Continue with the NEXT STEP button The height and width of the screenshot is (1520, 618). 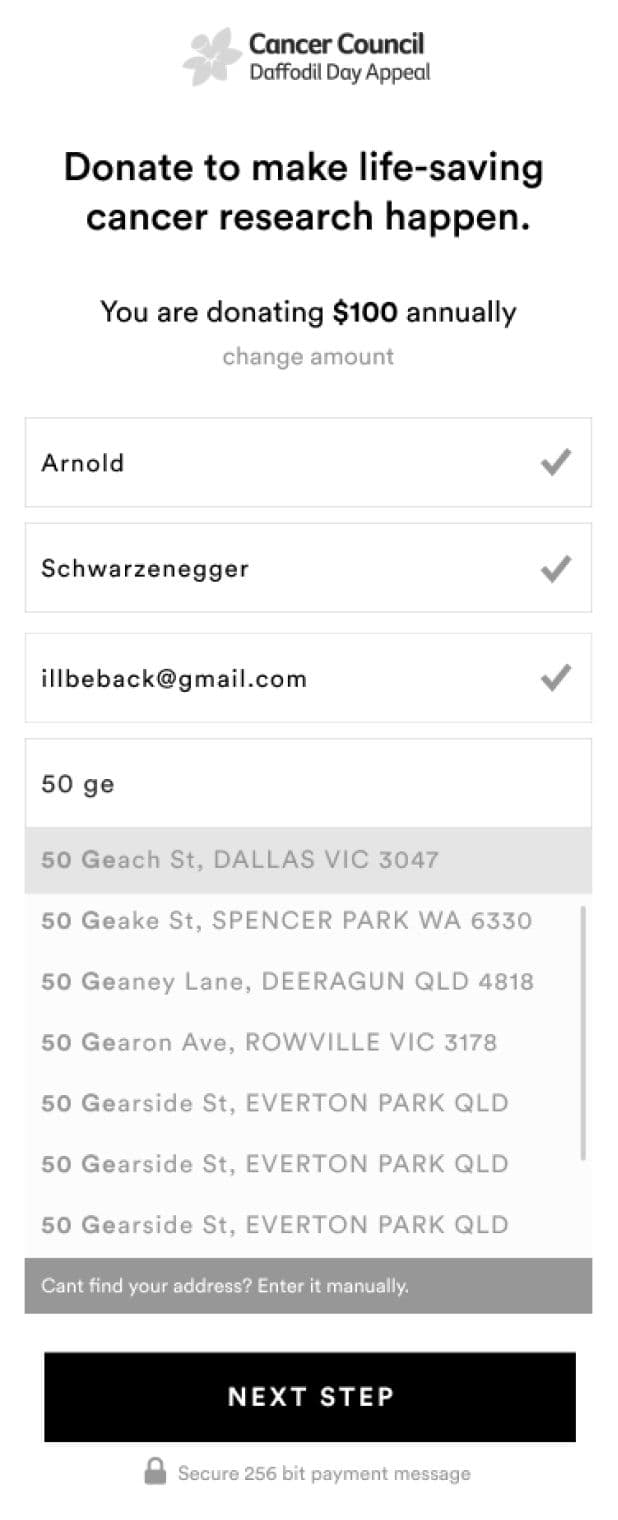310,1397
